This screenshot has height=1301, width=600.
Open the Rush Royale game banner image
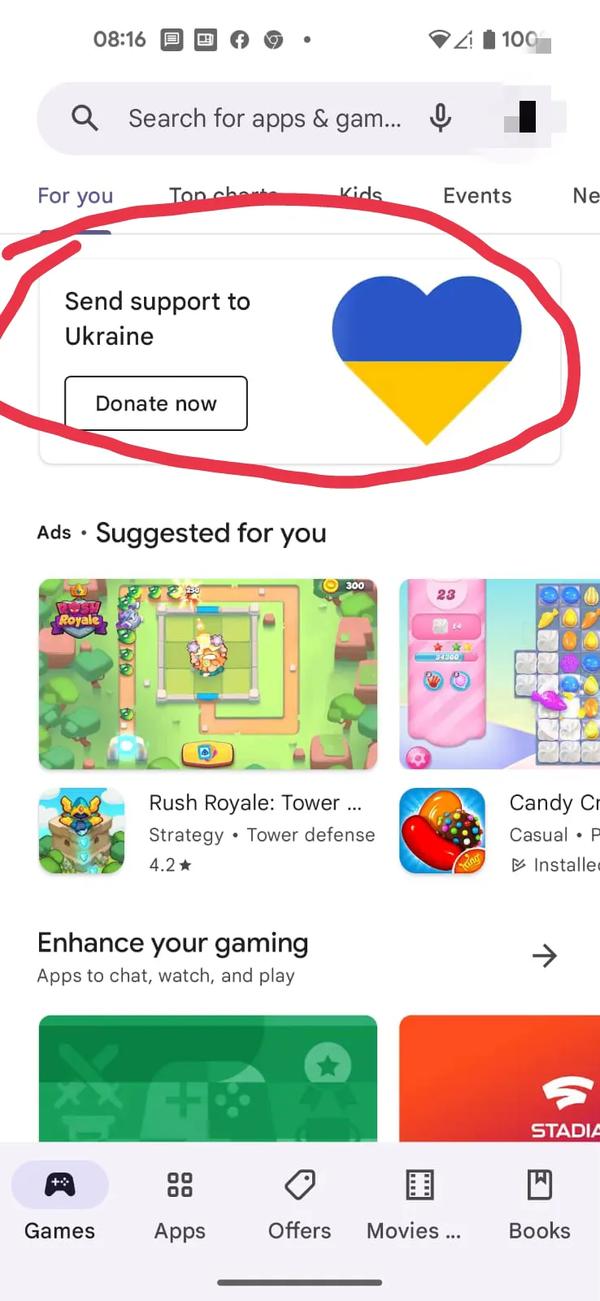click(x=208, y=674)
